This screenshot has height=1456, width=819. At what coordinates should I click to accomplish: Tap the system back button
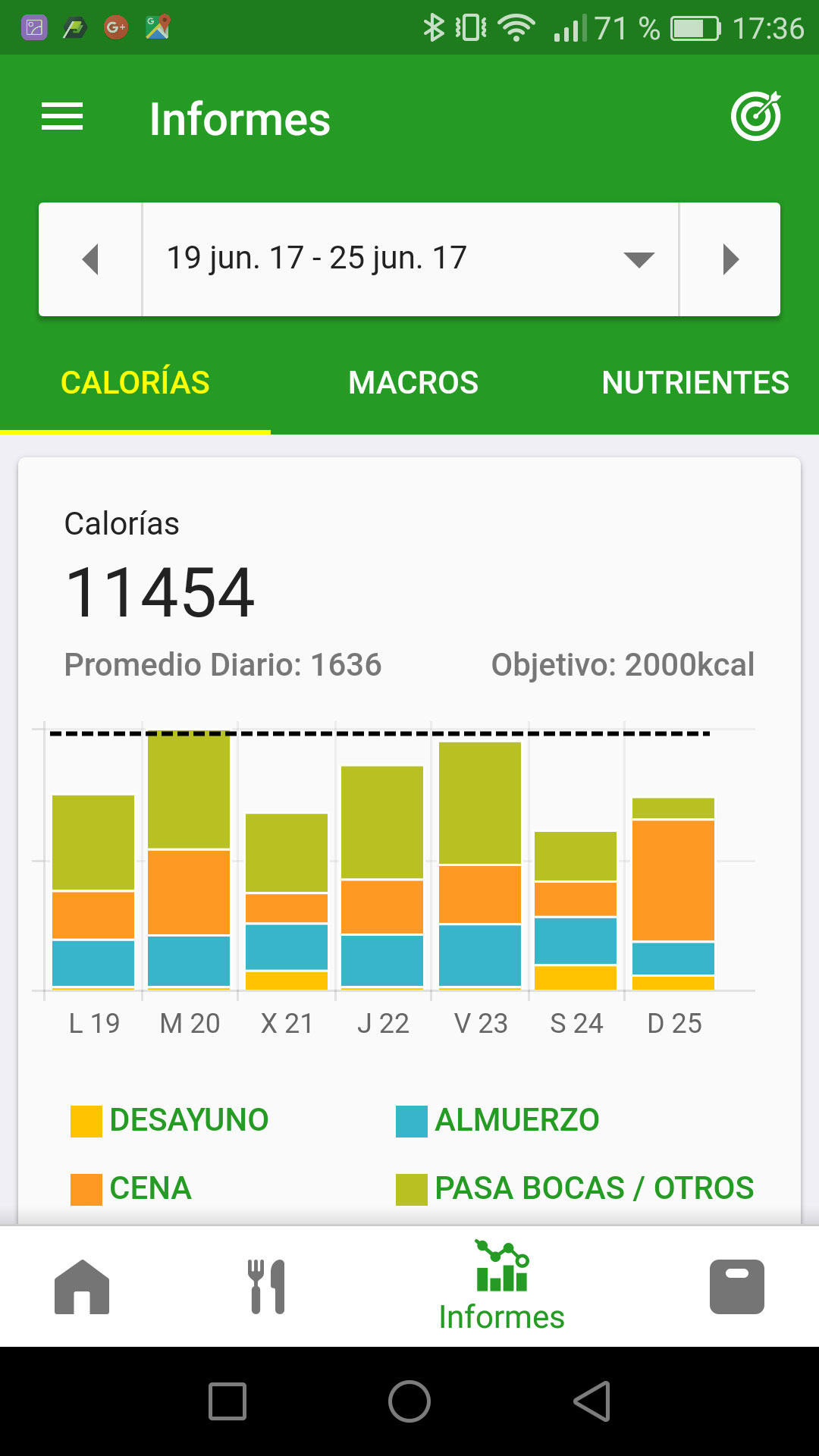592,1401
